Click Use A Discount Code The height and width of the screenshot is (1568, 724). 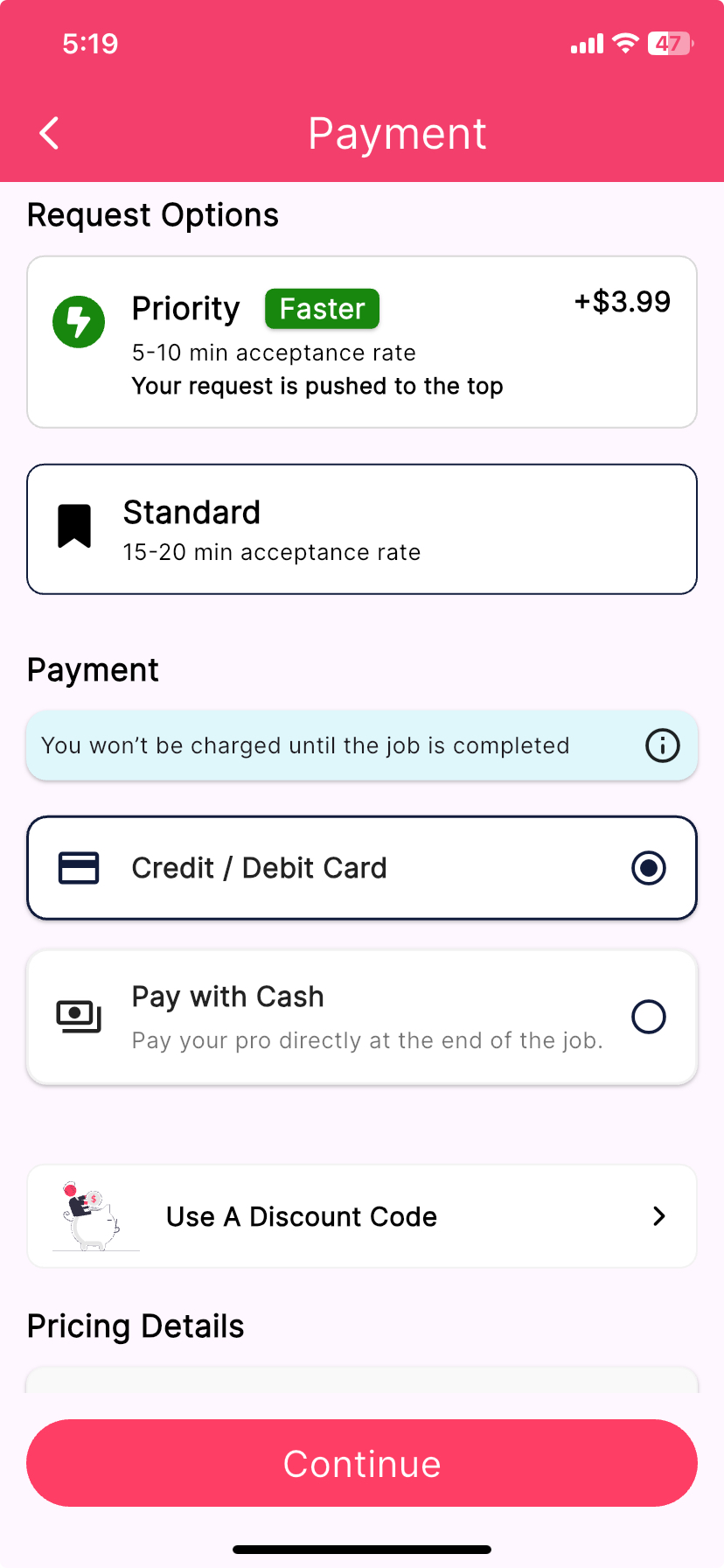click(301, 1216)
